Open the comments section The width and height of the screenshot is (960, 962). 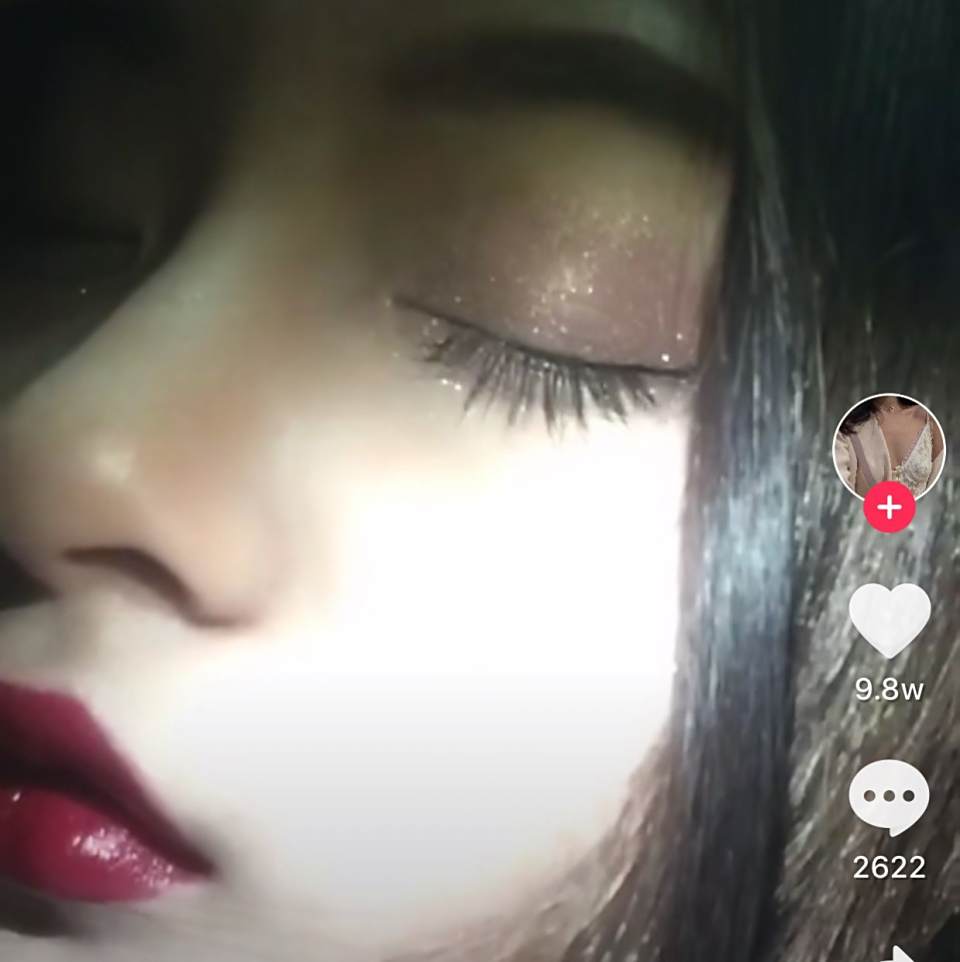[x=889, y=797]
